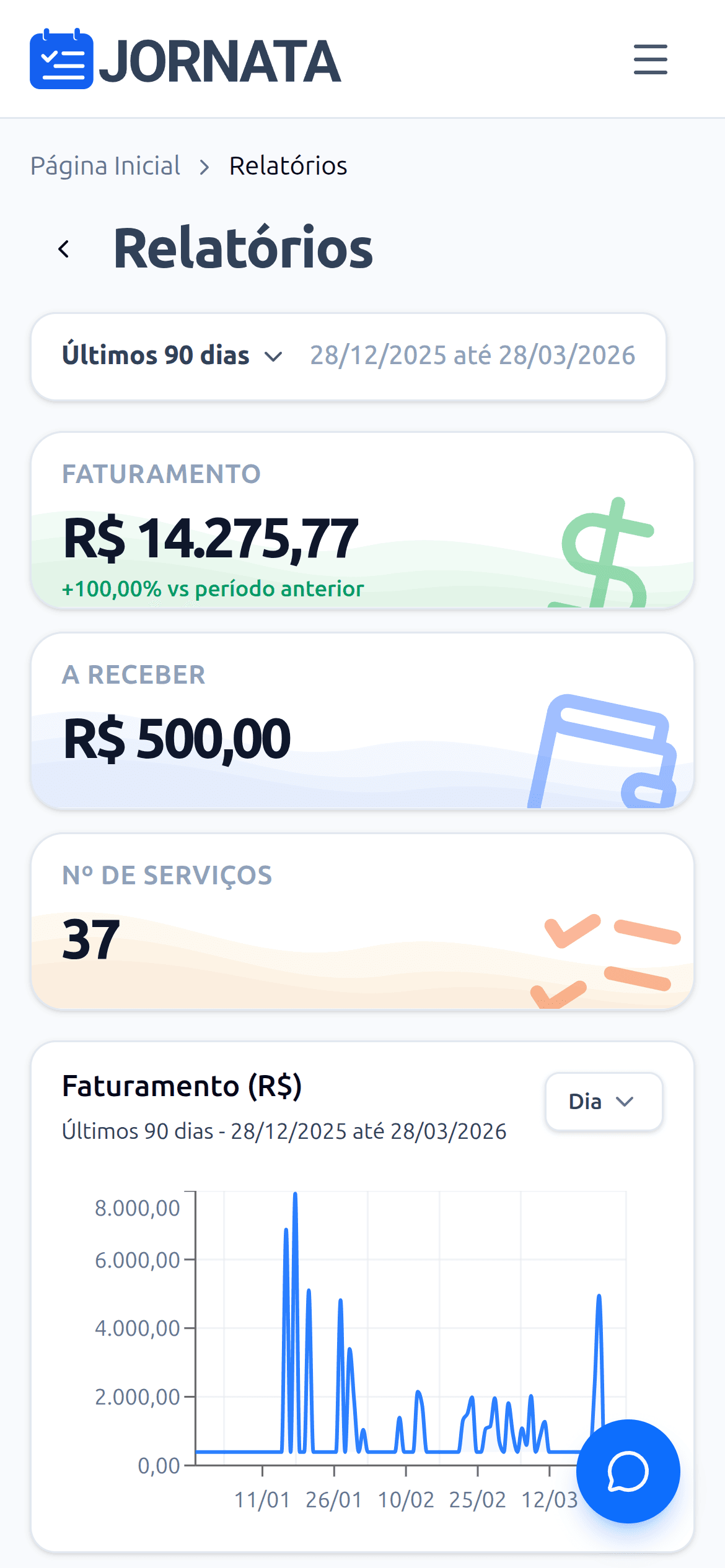Click the orange checklist icon on Nº de Serviços card

pyautogui.click(x=604, y=957)
